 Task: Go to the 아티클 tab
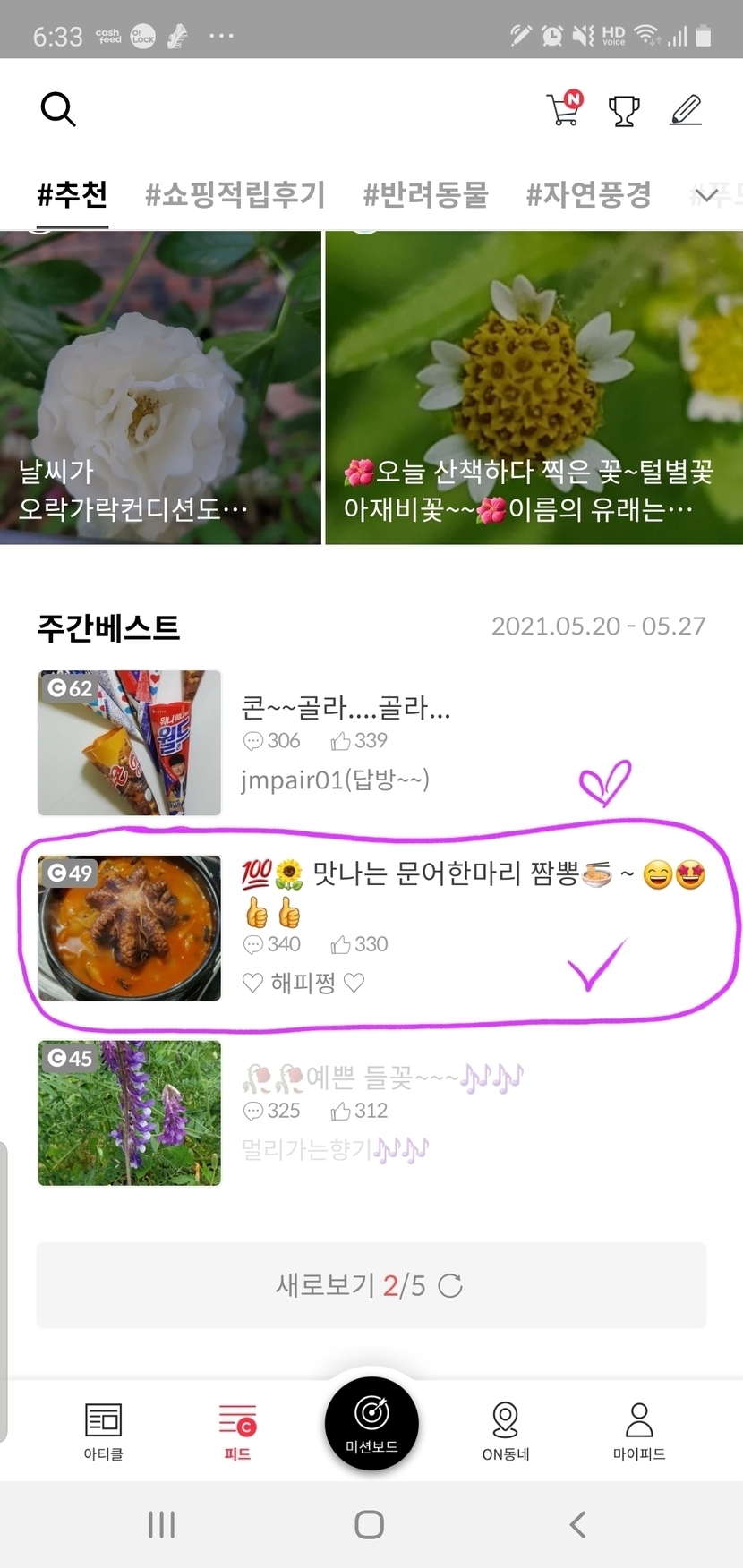click(x=103, y=1430)
